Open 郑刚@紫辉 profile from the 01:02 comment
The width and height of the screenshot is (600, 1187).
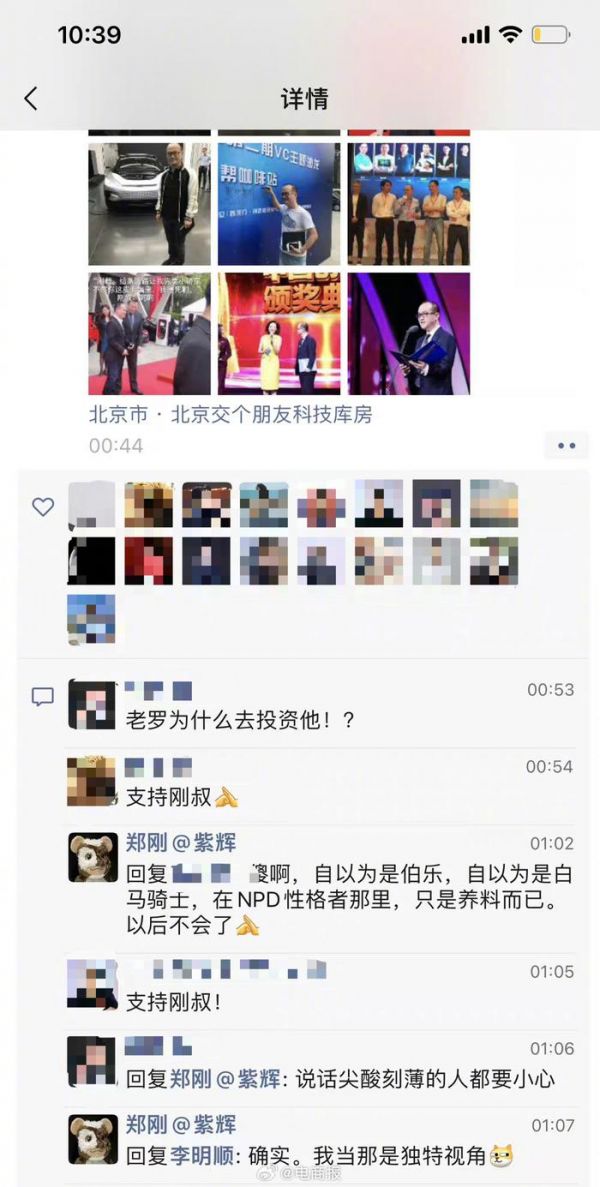point(181,843)
